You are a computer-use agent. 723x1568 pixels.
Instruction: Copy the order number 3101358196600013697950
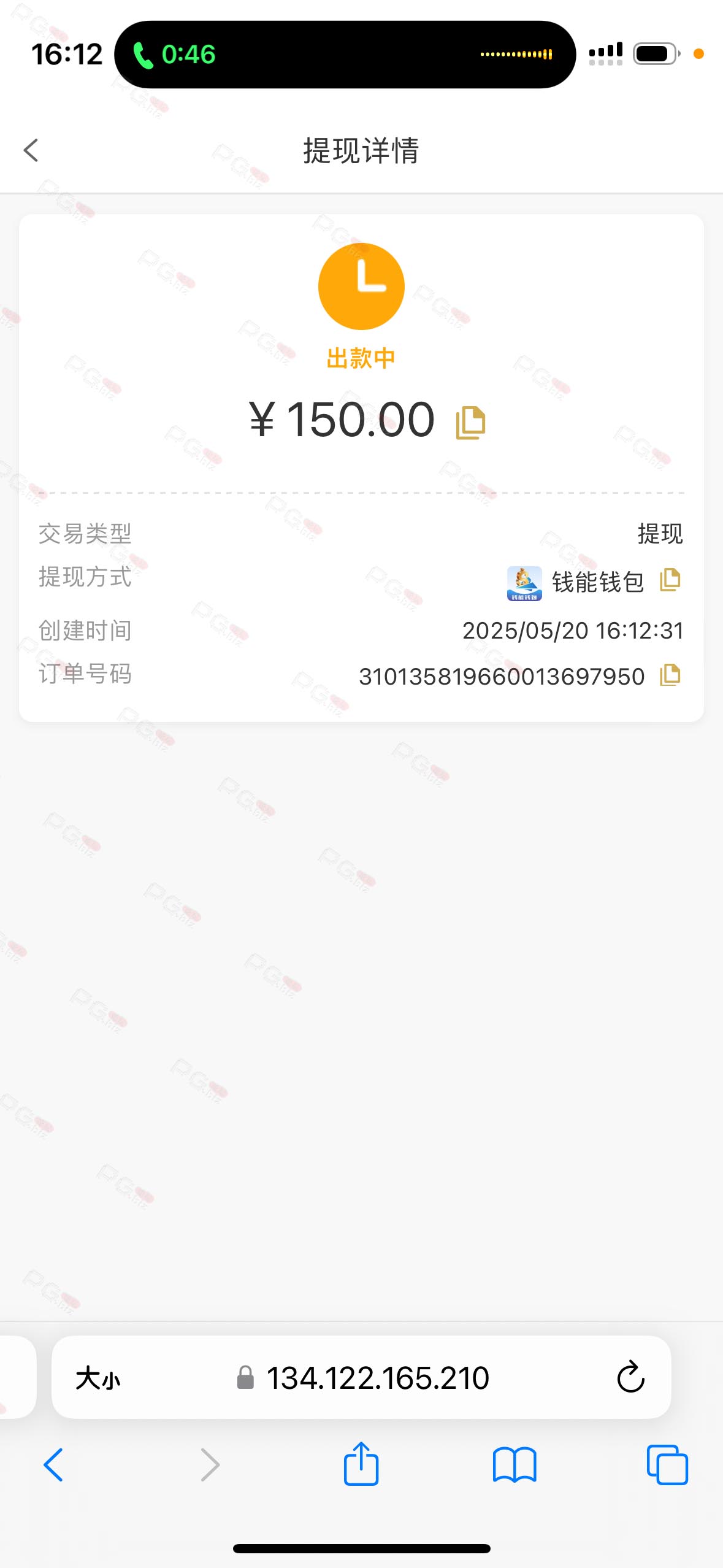click(x=670, y=675)
